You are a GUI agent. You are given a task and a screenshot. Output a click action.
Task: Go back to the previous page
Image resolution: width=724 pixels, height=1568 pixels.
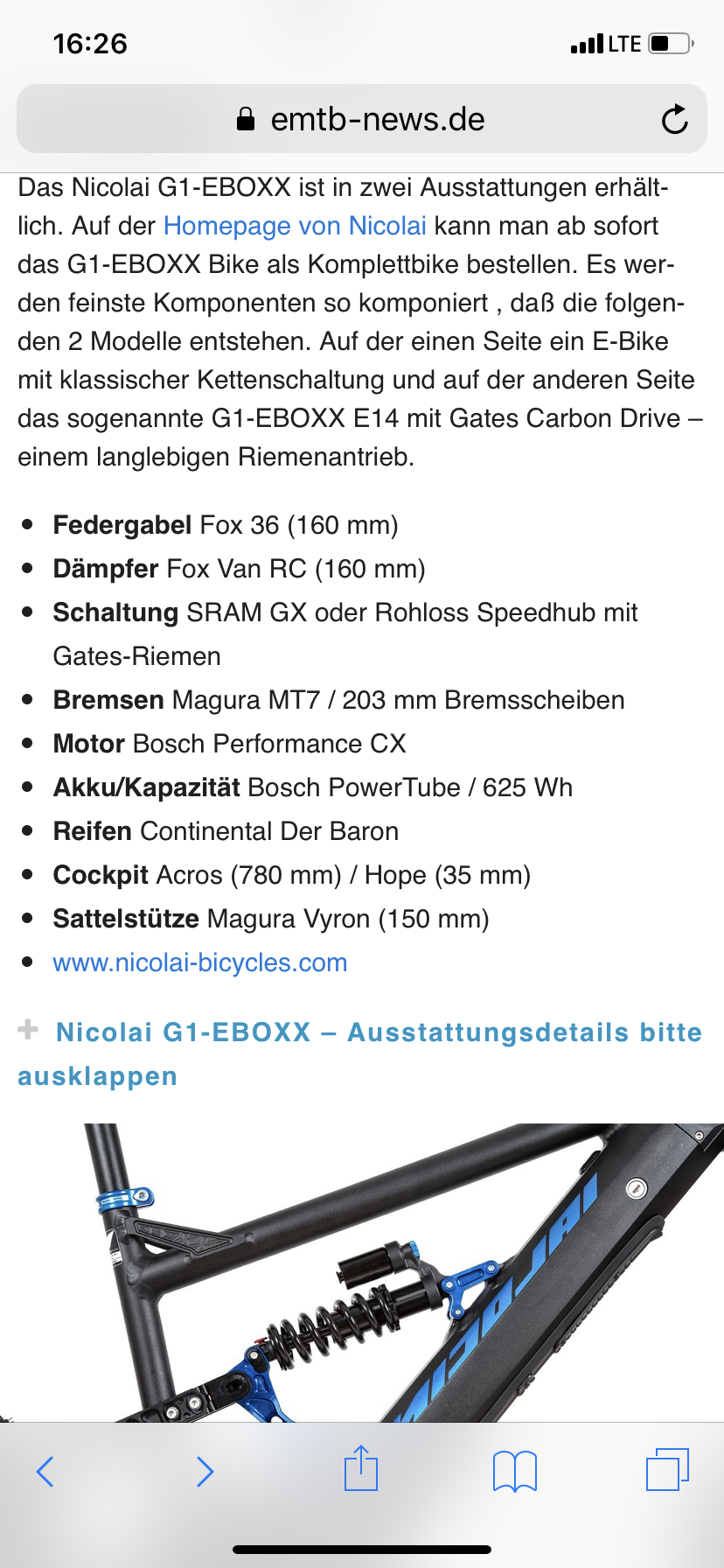(45, 1472)
